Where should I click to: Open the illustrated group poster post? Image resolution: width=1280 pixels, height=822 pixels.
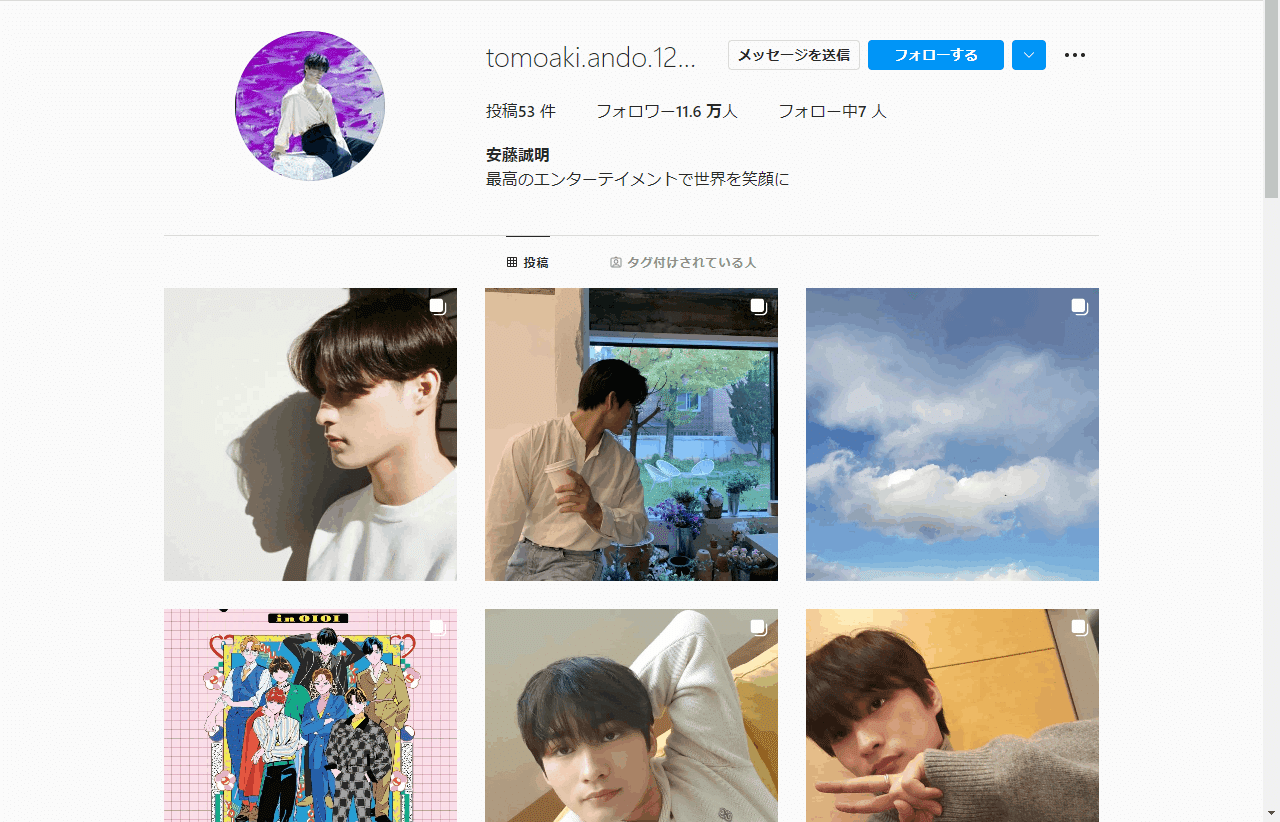click(x=310, y=715)
